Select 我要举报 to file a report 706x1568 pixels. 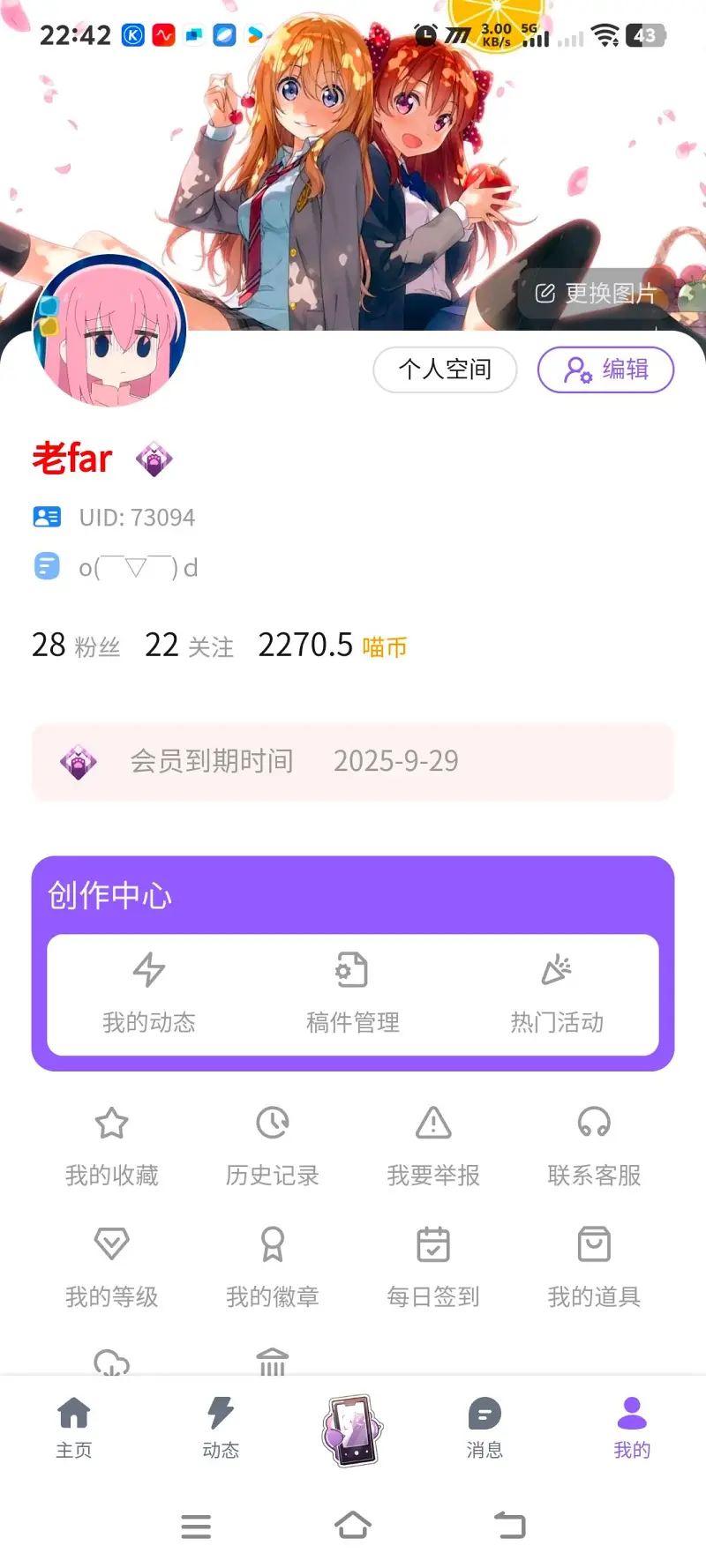coord(433,1146)
